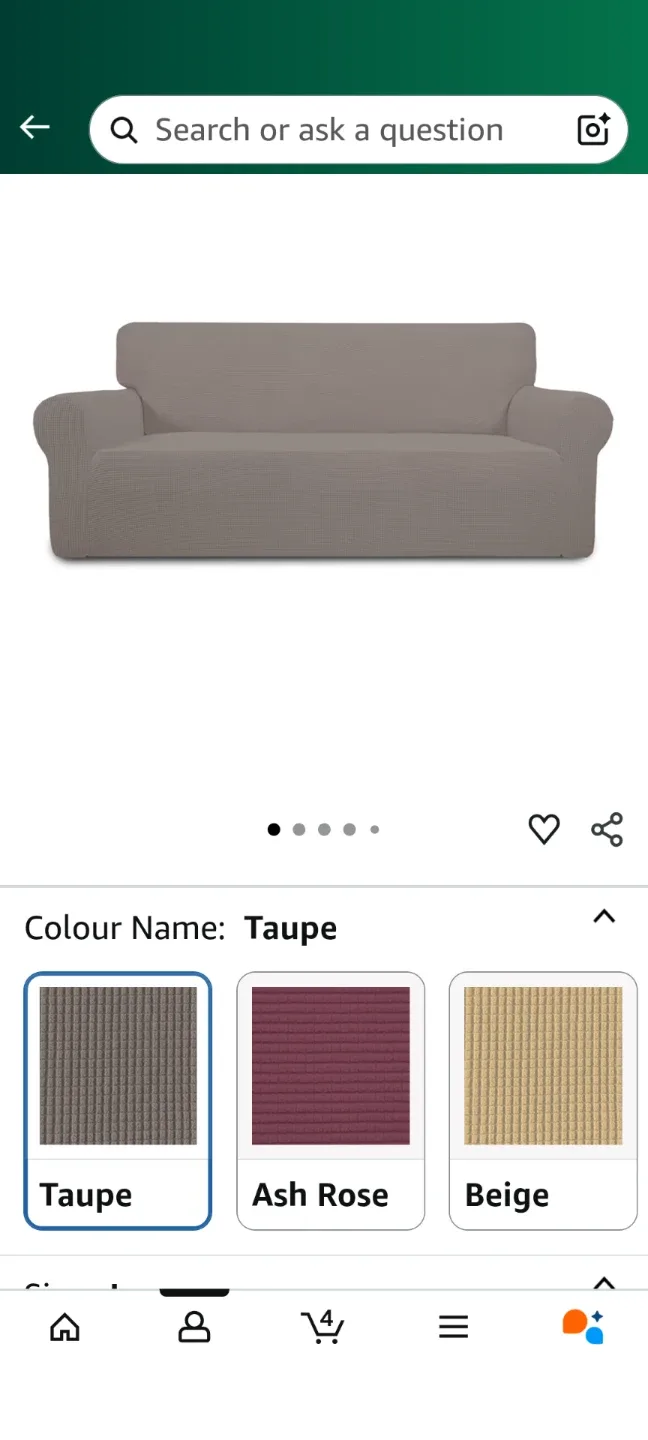Go back with the arrow icon
Screen dimensions: 648x1440
35,127
